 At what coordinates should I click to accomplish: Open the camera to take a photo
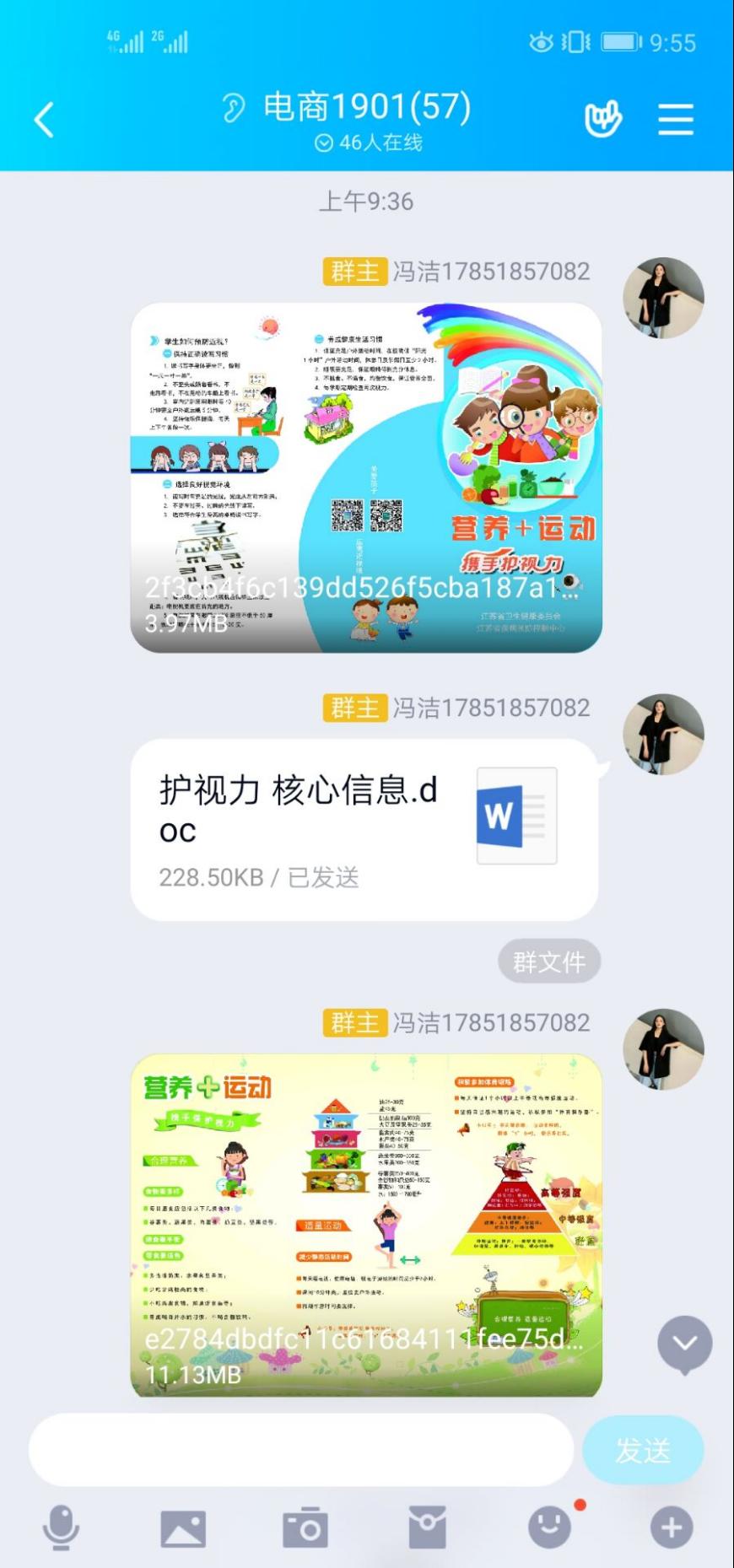click(x=305, y=1528)
